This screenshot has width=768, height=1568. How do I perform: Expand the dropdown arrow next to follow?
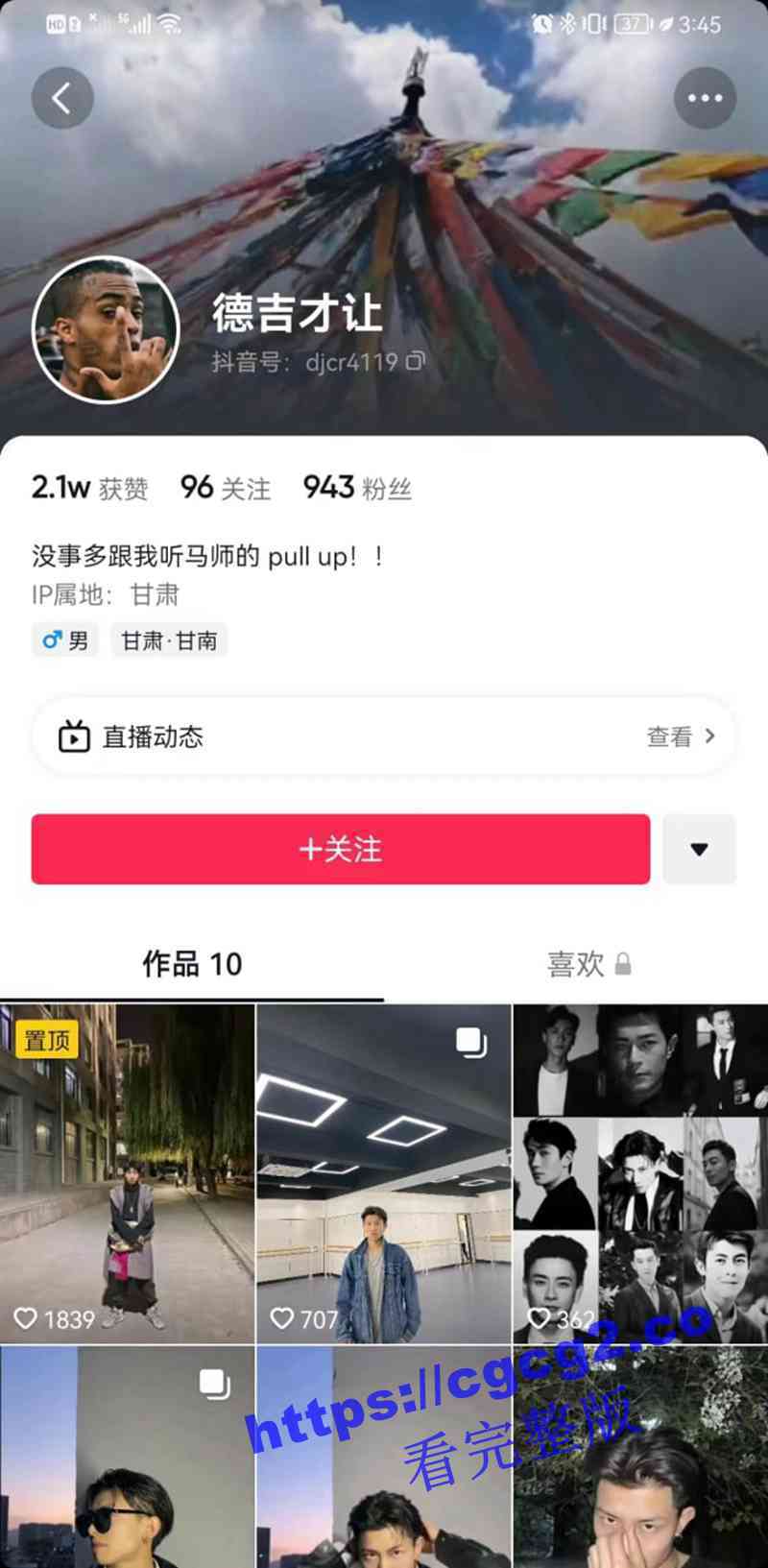pos(699,849)
